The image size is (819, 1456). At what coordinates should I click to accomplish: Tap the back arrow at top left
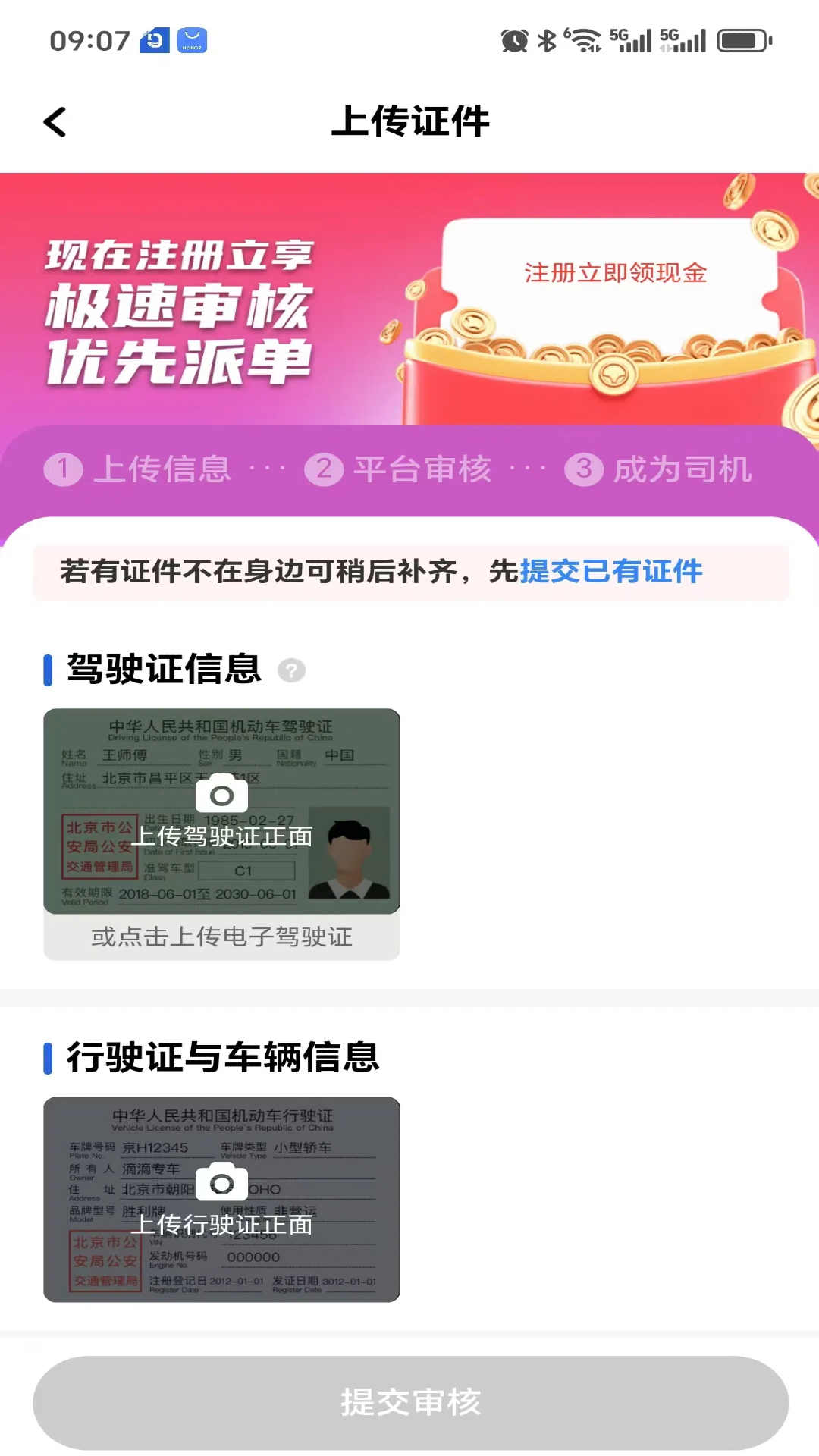(x=54, y=121)
